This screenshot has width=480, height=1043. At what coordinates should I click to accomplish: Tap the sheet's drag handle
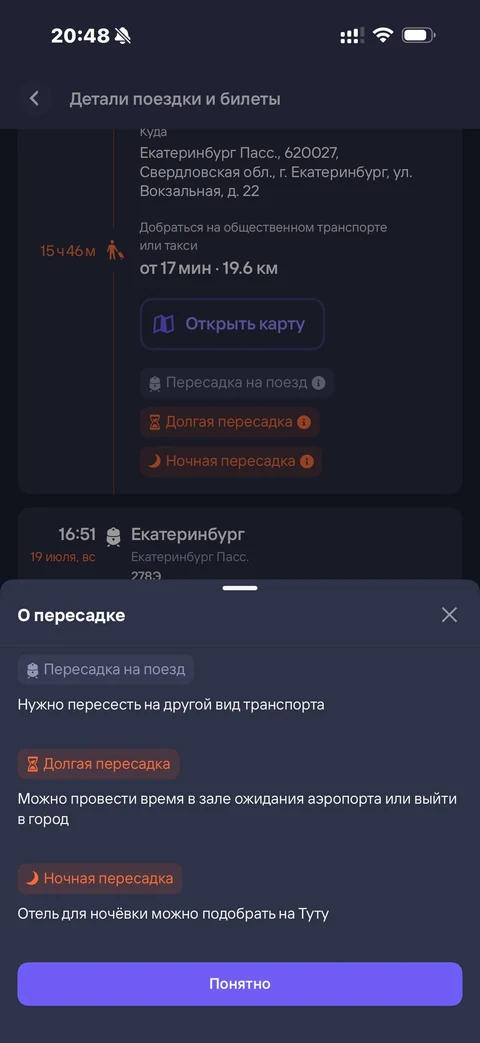[240, 588]
